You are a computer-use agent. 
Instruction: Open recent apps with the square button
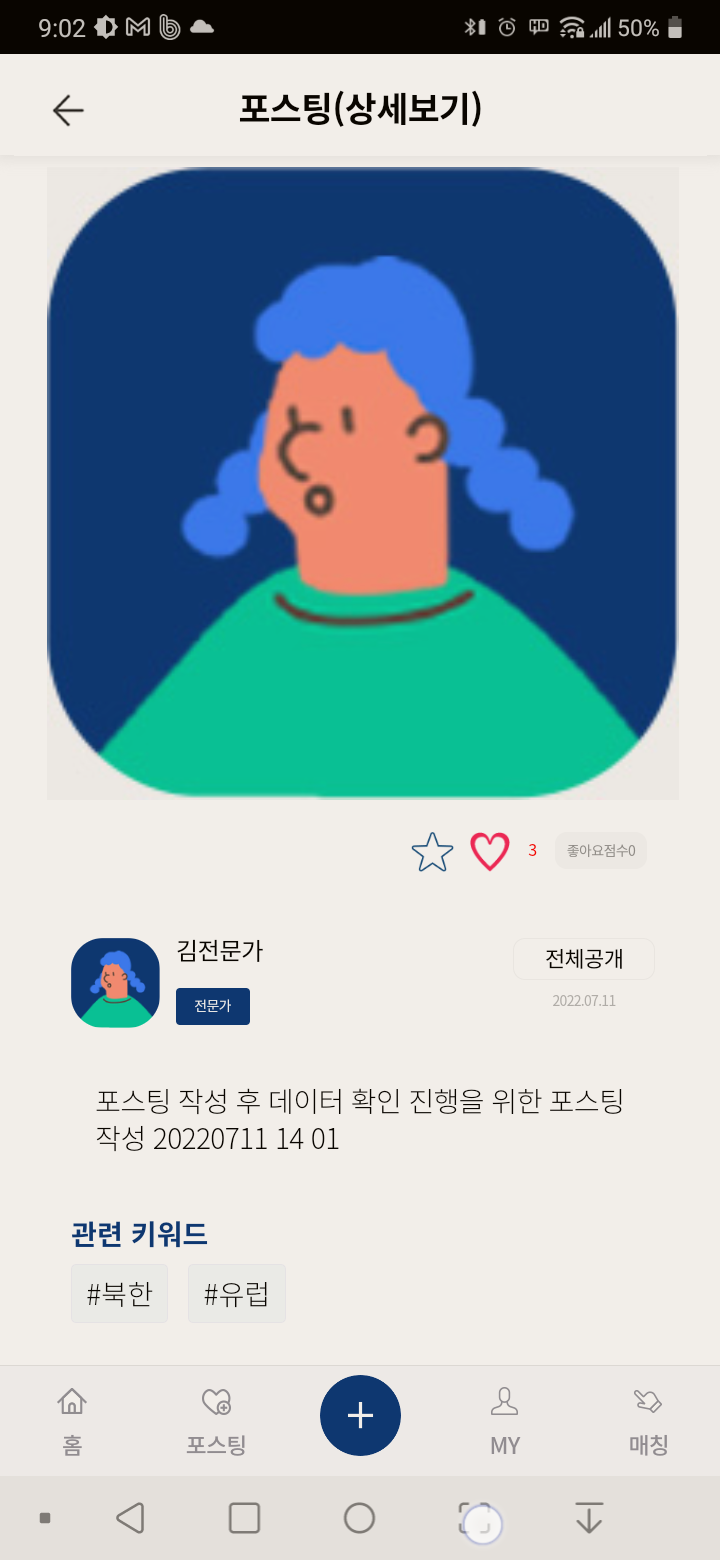244,1518
